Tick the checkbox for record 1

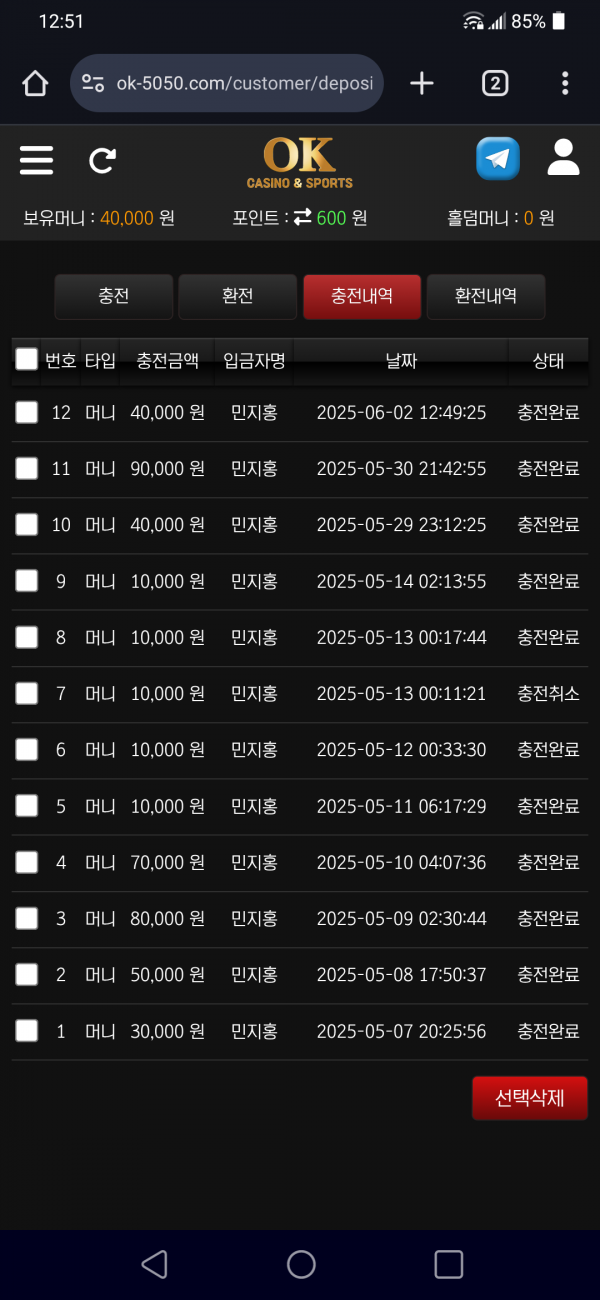(27, 1031)
